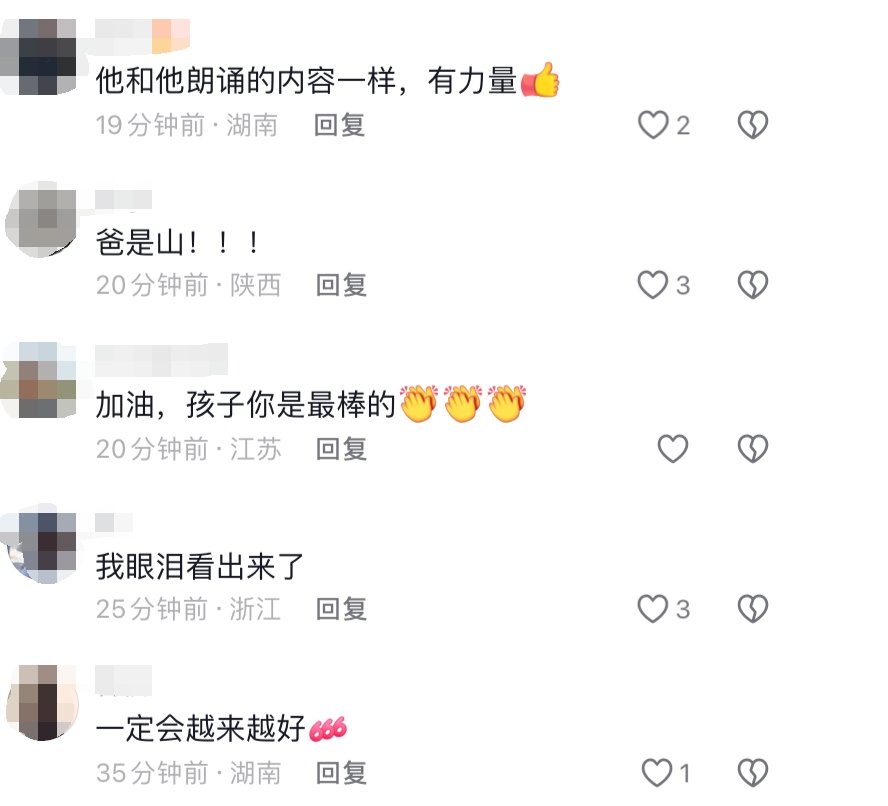
Task: Dislike the comment "他和他朗诵的内容一样，有力量"
Action: tap(752, 125)
